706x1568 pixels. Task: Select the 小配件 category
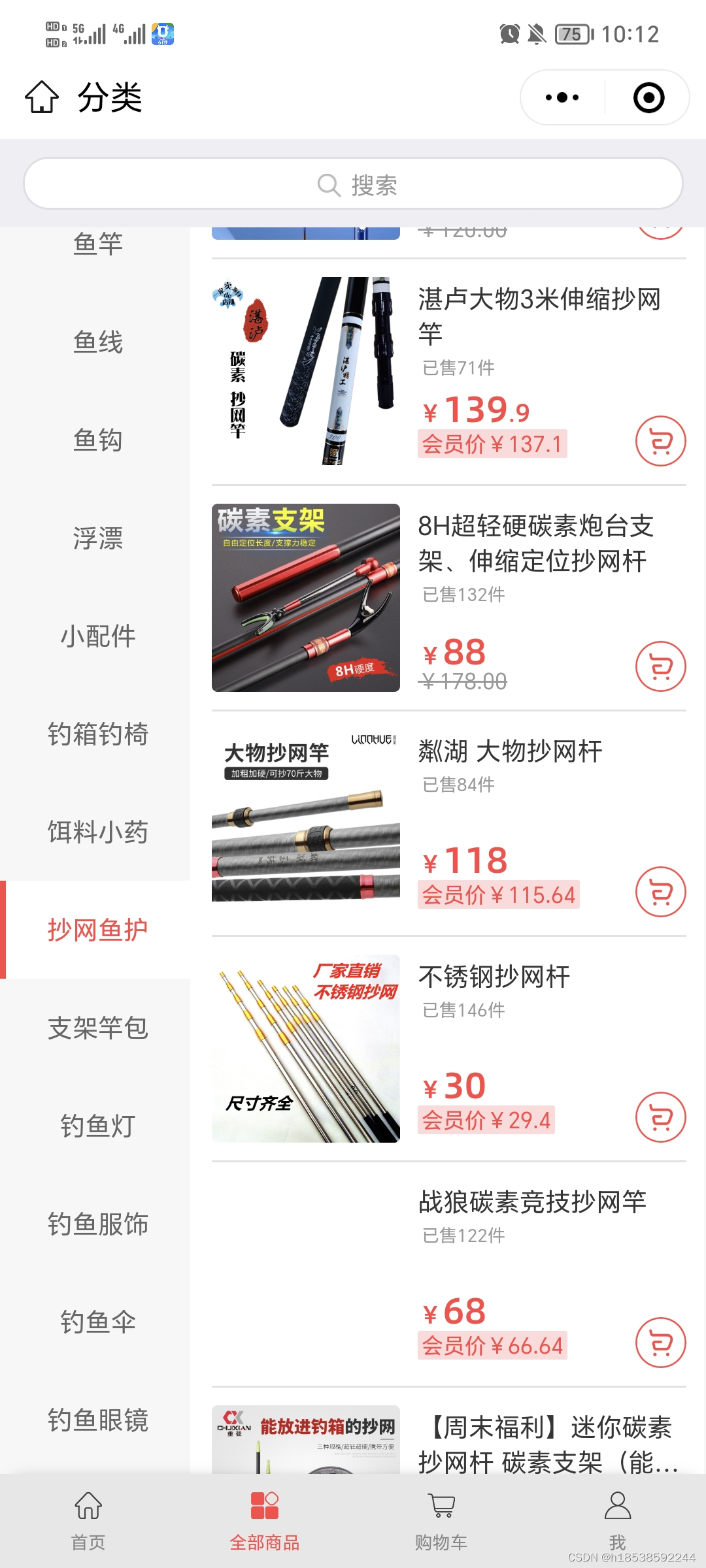97,636
